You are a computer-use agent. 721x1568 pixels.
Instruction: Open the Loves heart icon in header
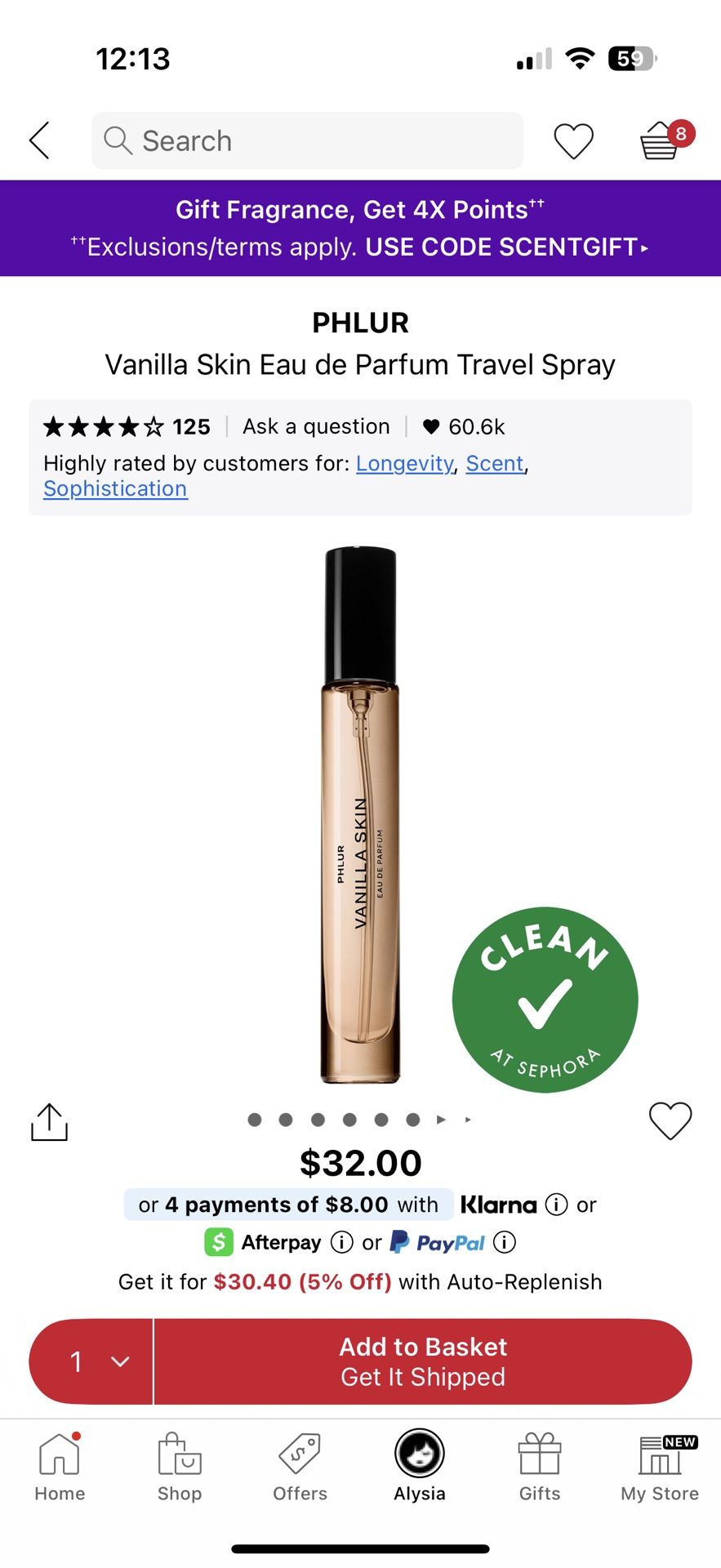tap(573, 140)
